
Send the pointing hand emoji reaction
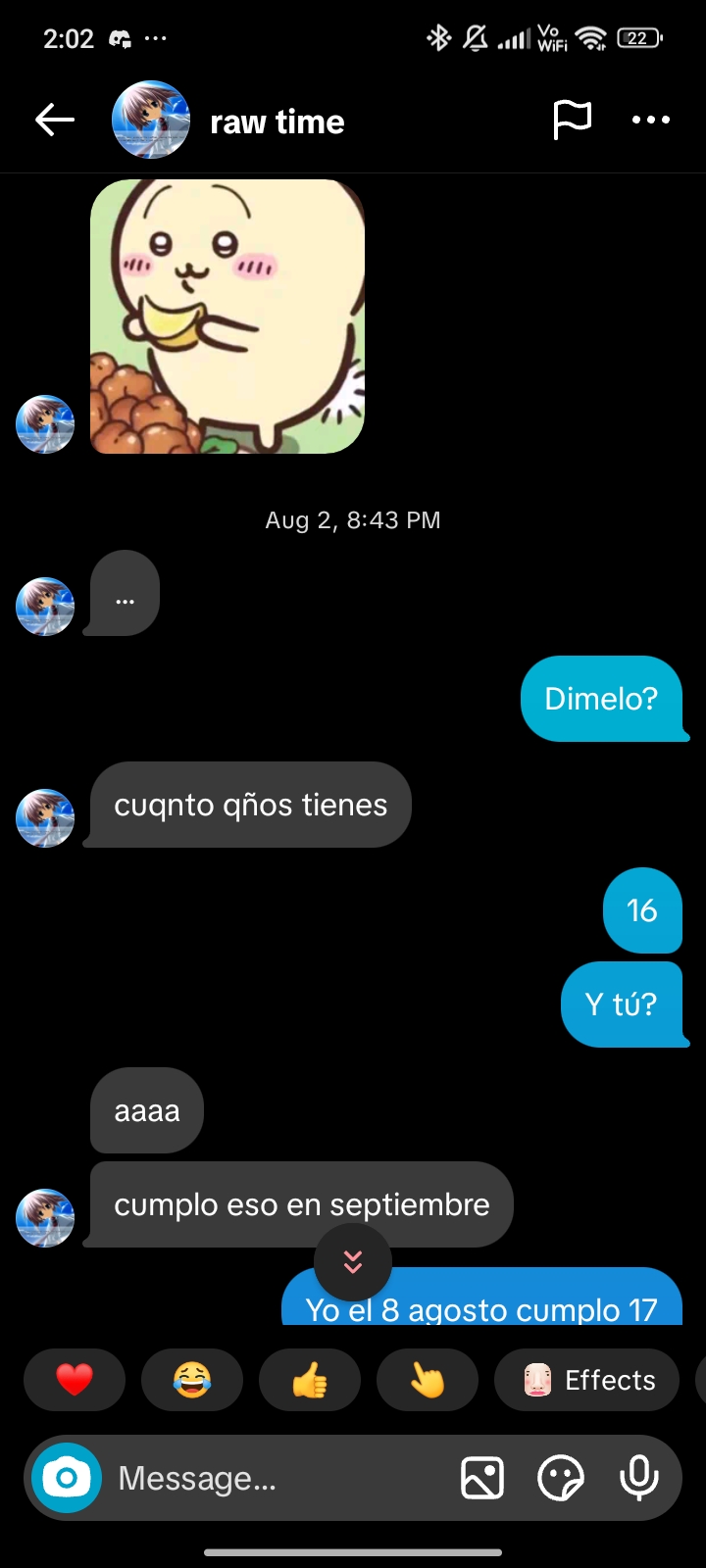[428, 1380]
